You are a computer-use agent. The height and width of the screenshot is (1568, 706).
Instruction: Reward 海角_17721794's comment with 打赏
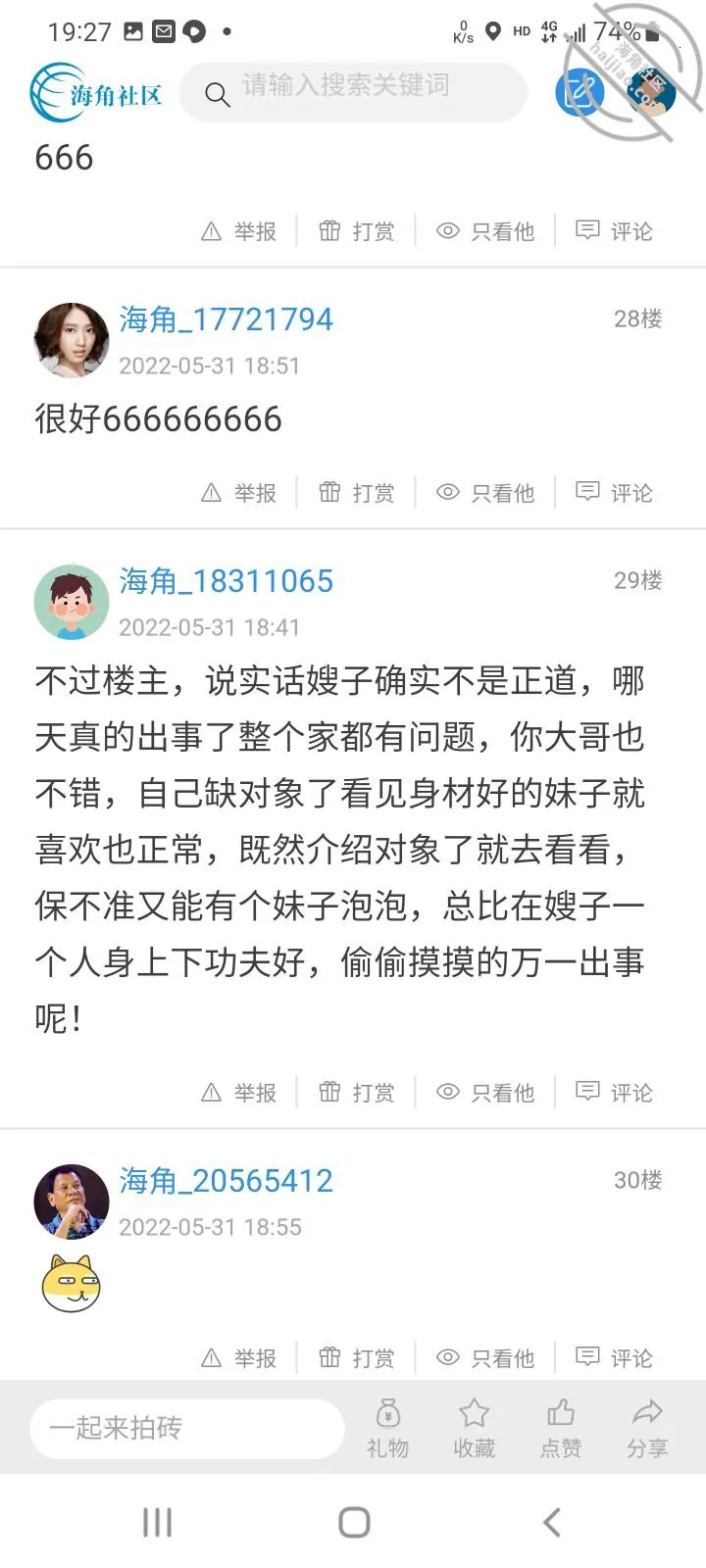tap(357, 493)
